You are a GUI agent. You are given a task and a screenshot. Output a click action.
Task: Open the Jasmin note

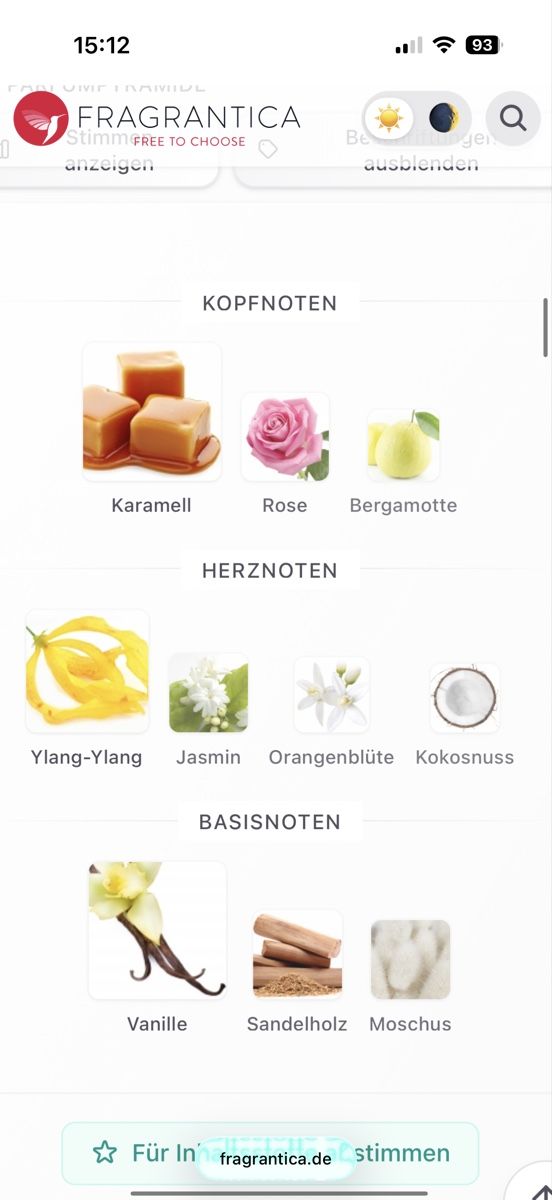pos(208,710)
